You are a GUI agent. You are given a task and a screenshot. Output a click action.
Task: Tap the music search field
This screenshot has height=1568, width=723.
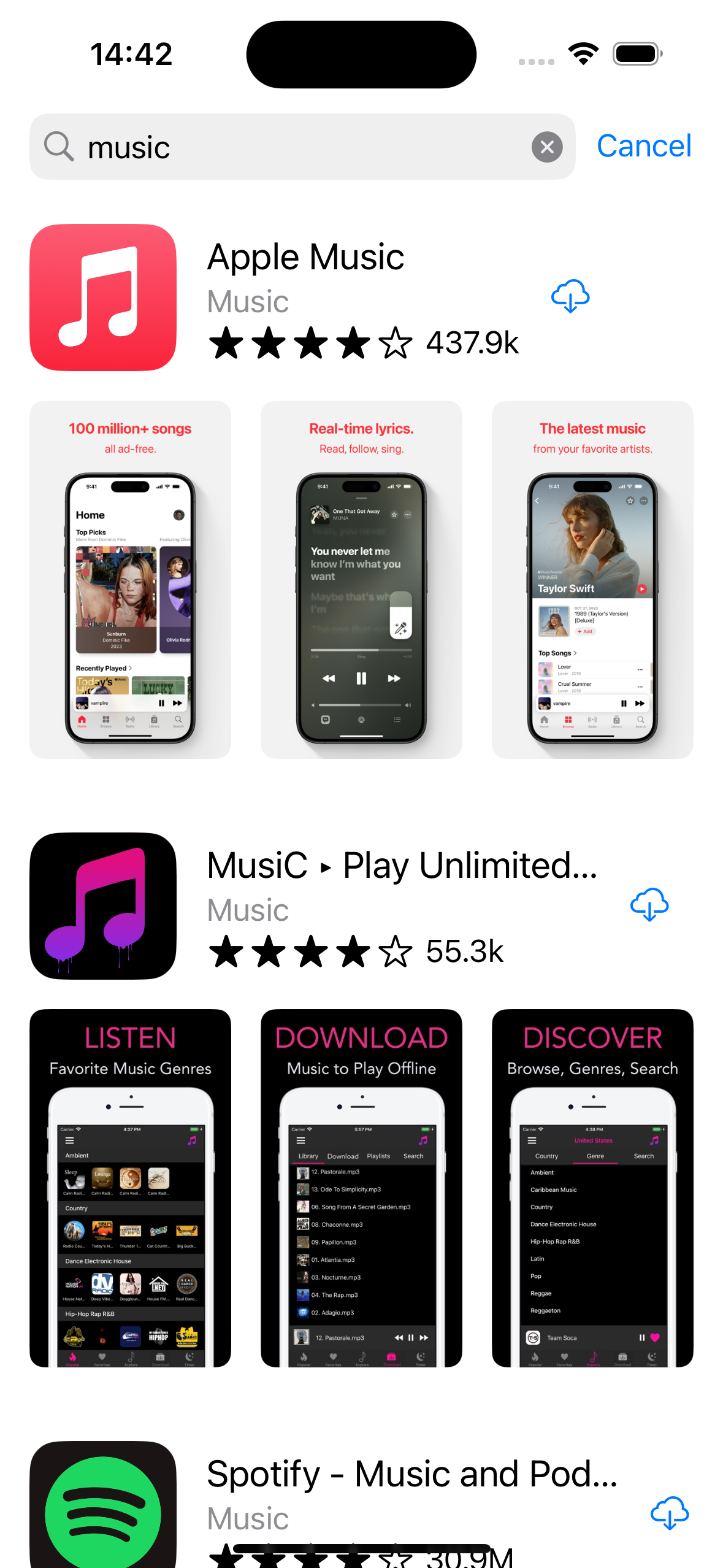click(294, 147)
